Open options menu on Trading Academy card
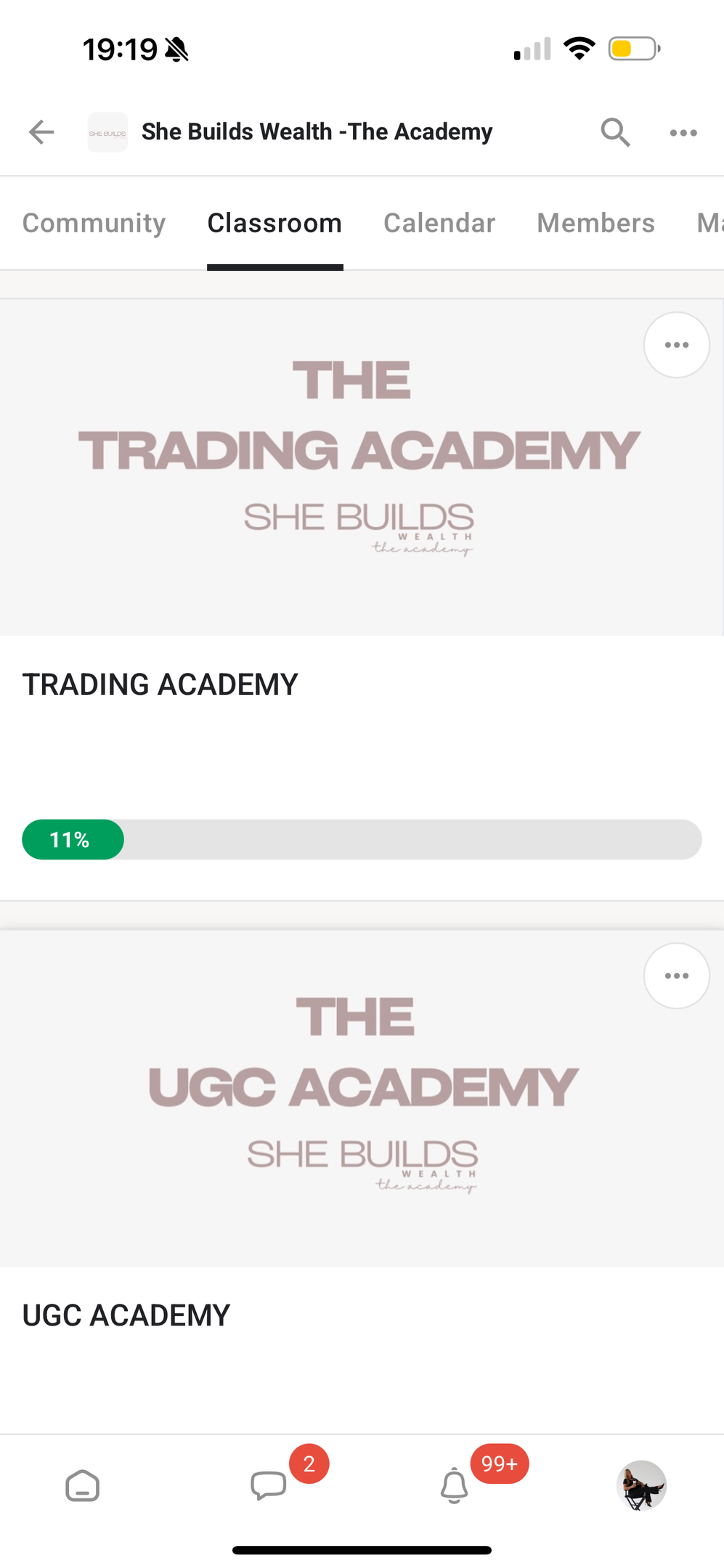 676,345
